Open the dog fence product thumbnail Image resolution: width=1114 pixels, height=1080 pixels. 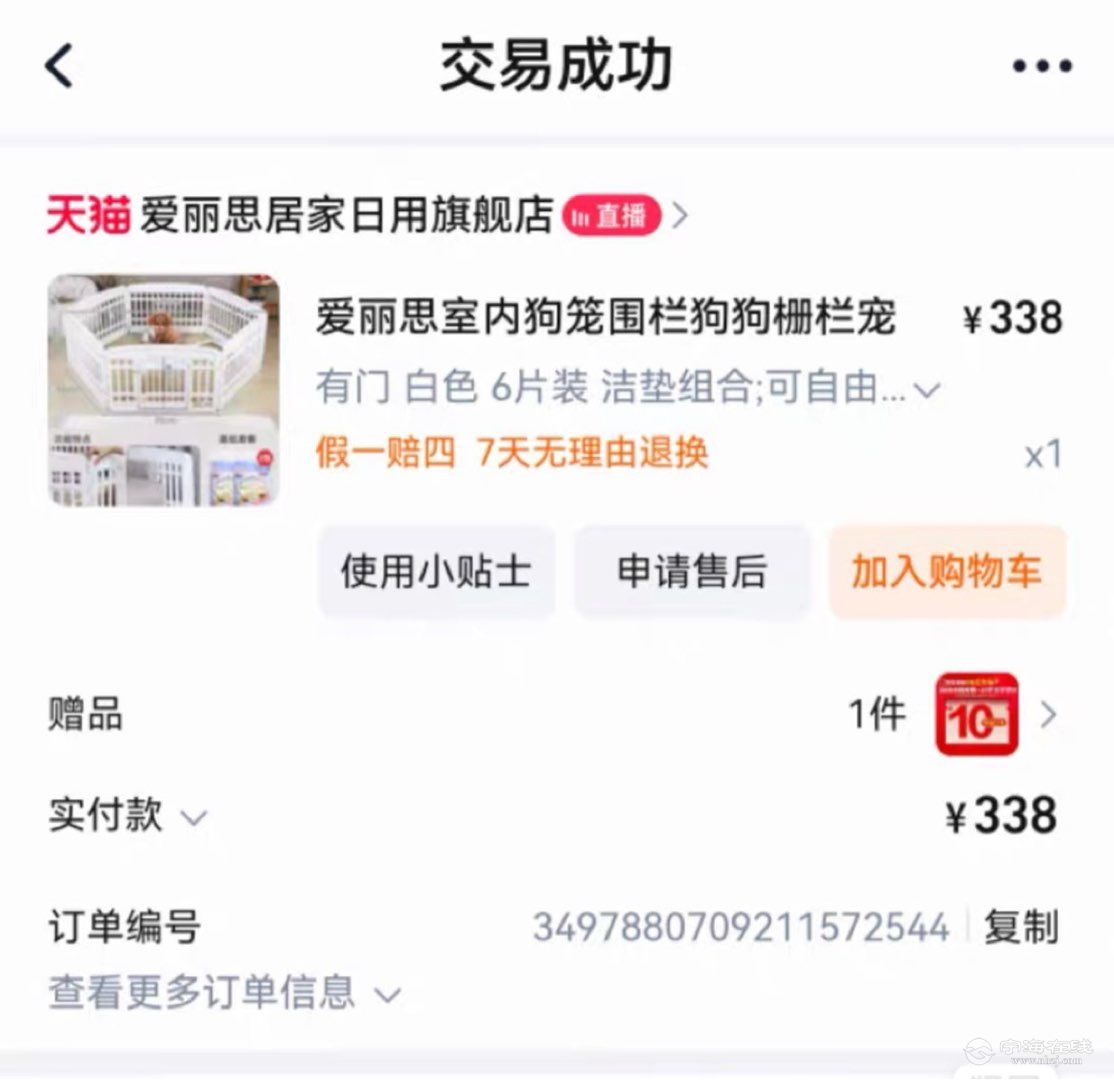click(x=164, y=390)
